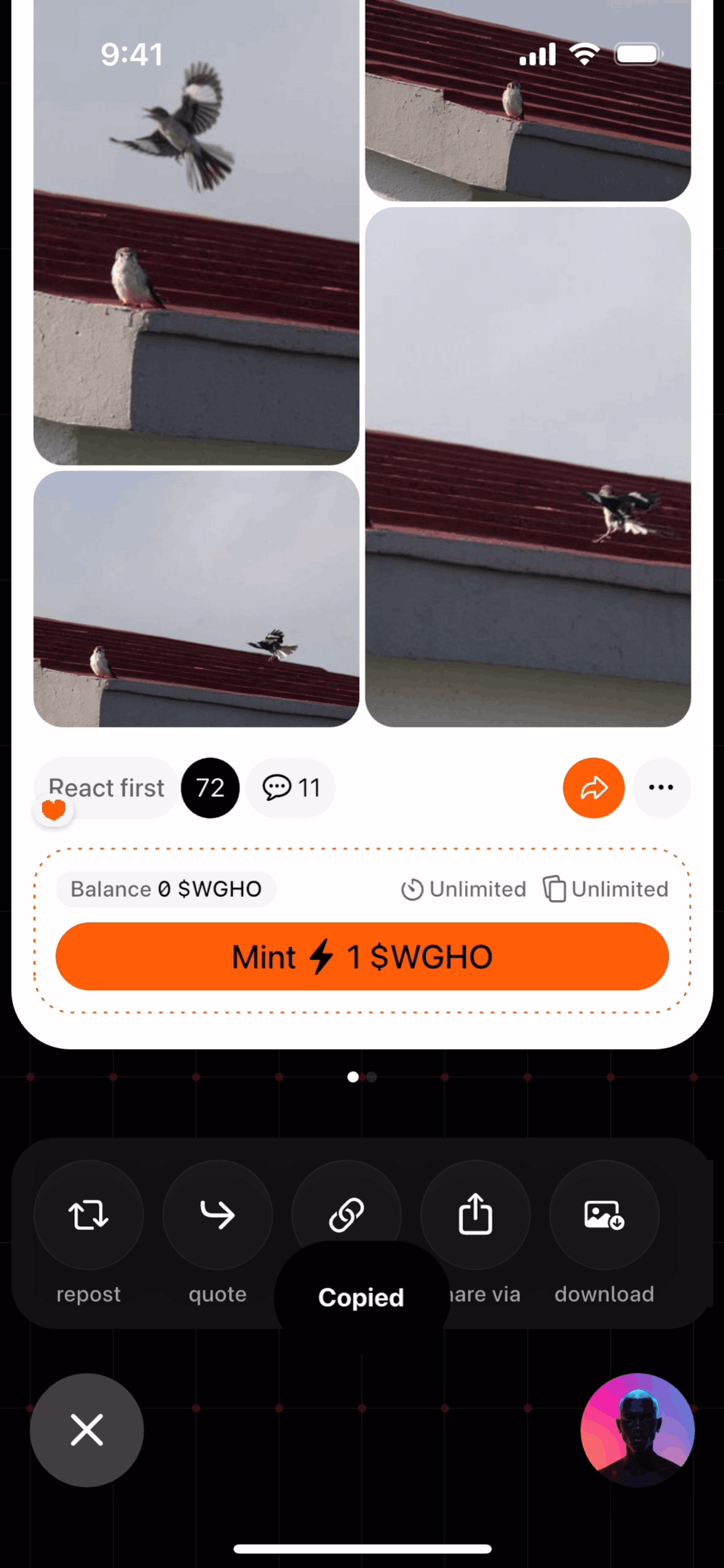724x1568 pixels.
Task: Open the 11 comments
Action: (291, 788)
